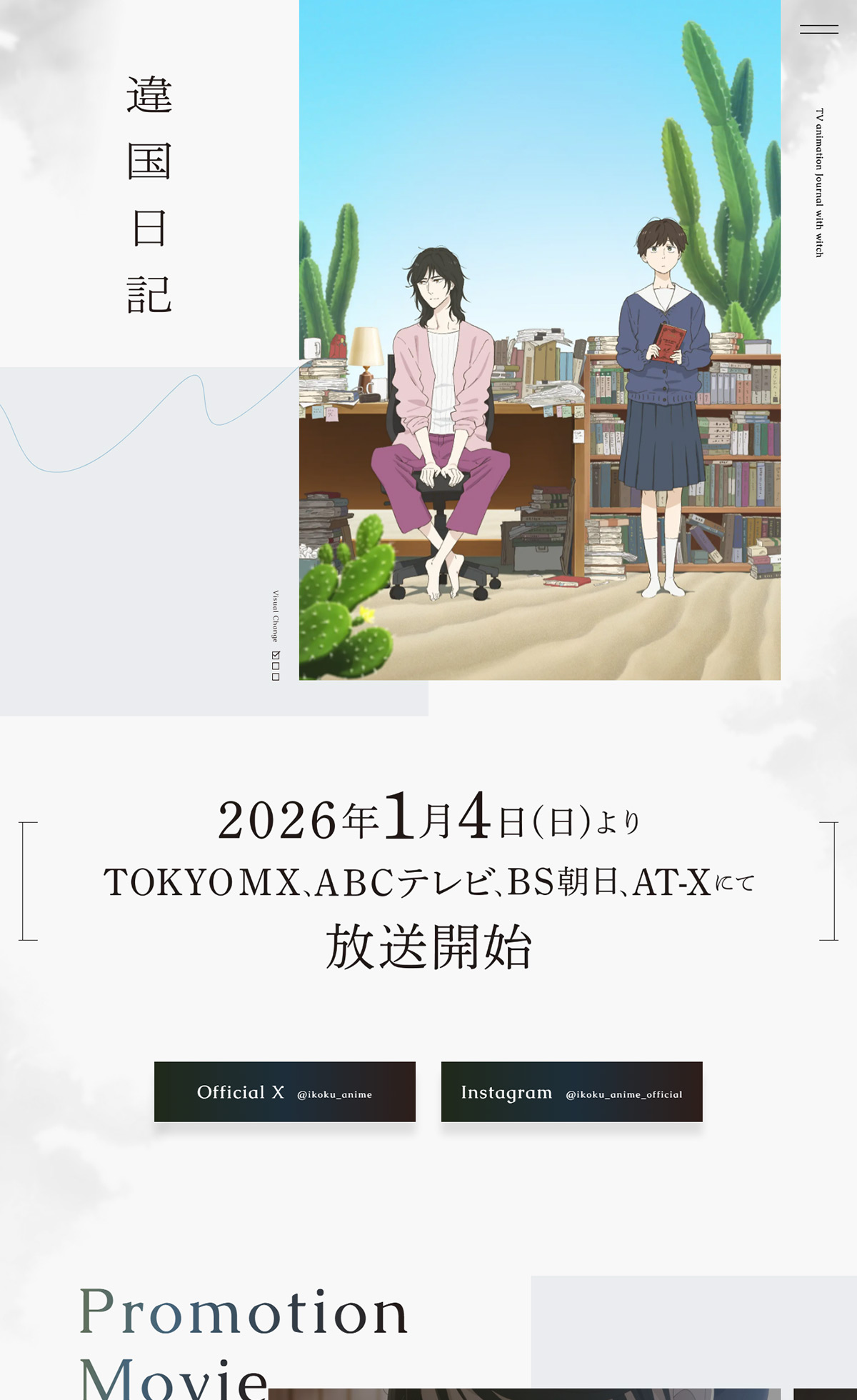
Task: Select the third Visual Change checkbox
Action: (276, 676)
